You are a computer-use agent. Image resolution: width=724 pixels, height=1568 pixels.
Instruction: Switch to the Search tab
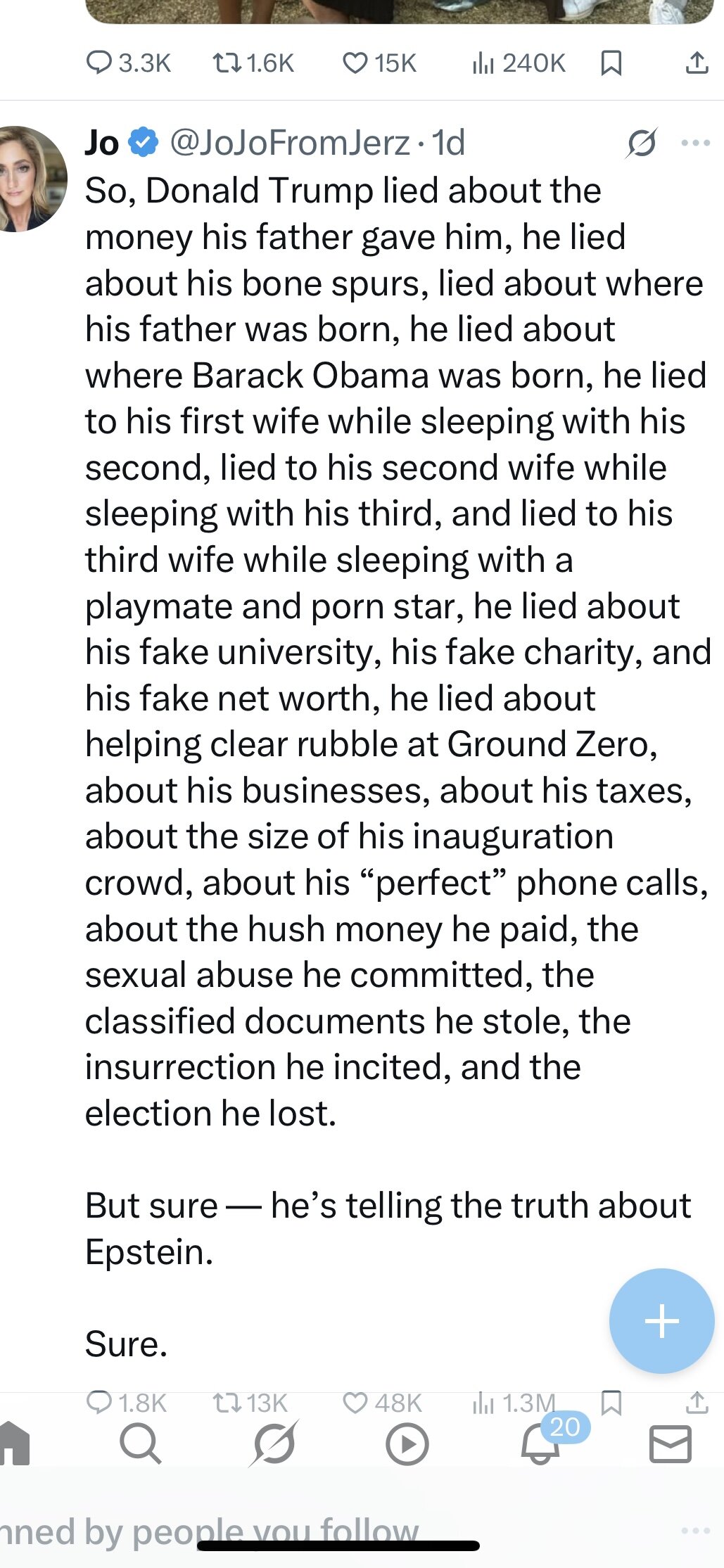pyautogui.click(x=140, y=1443)
